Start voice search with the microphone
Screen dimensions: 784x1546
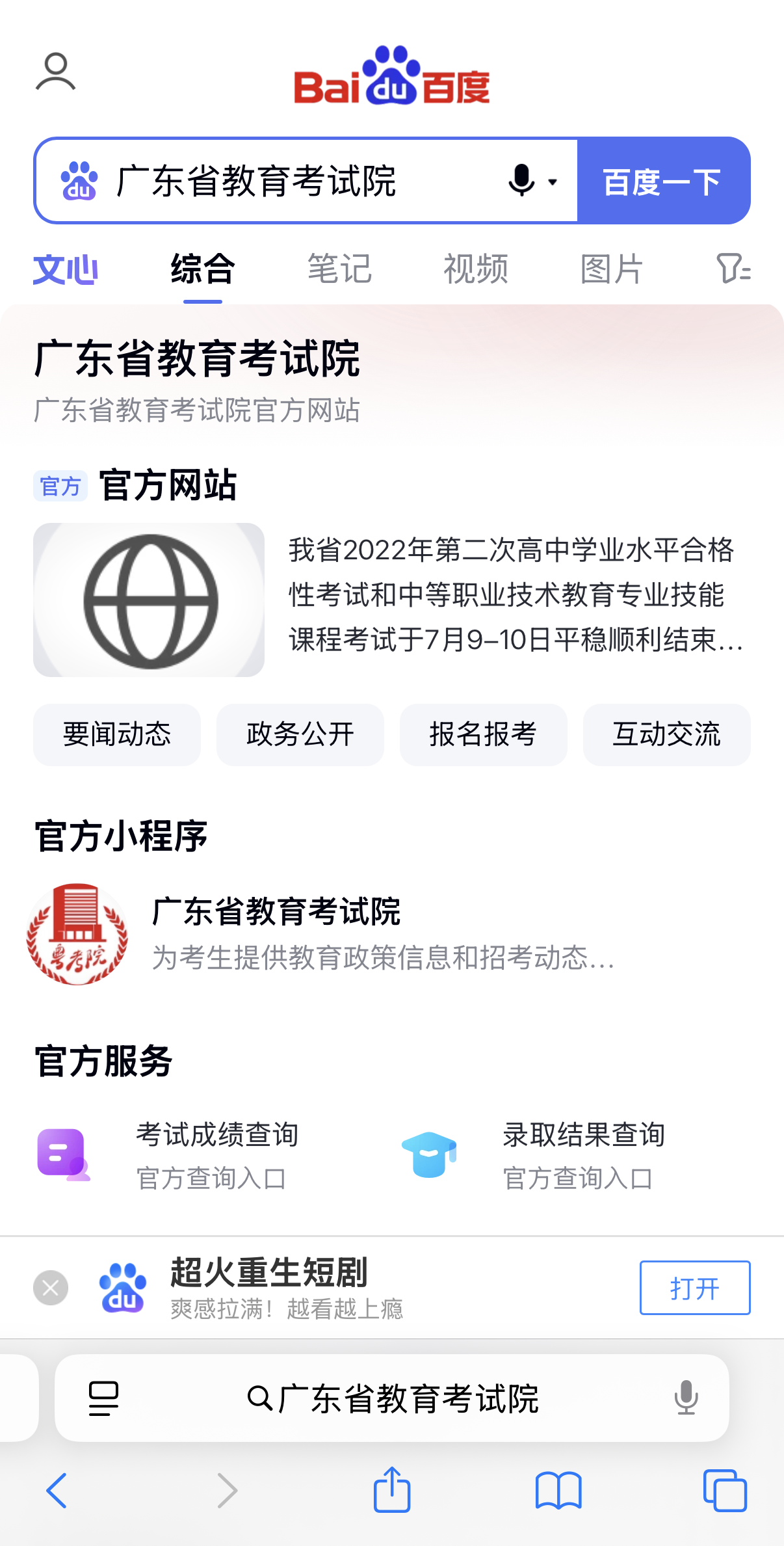[x=522, y=181]
